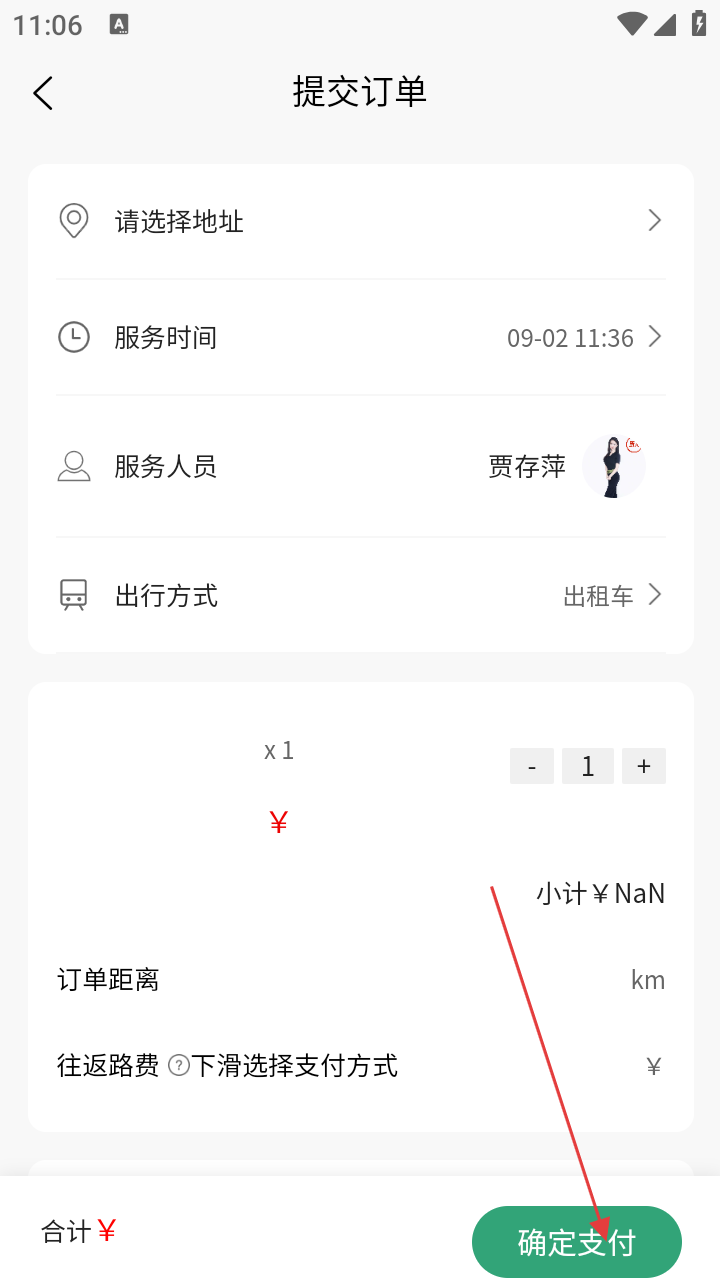
Task: Tap the quantity field showing 1
Action: pyautogui.click(x=588, y=766)
